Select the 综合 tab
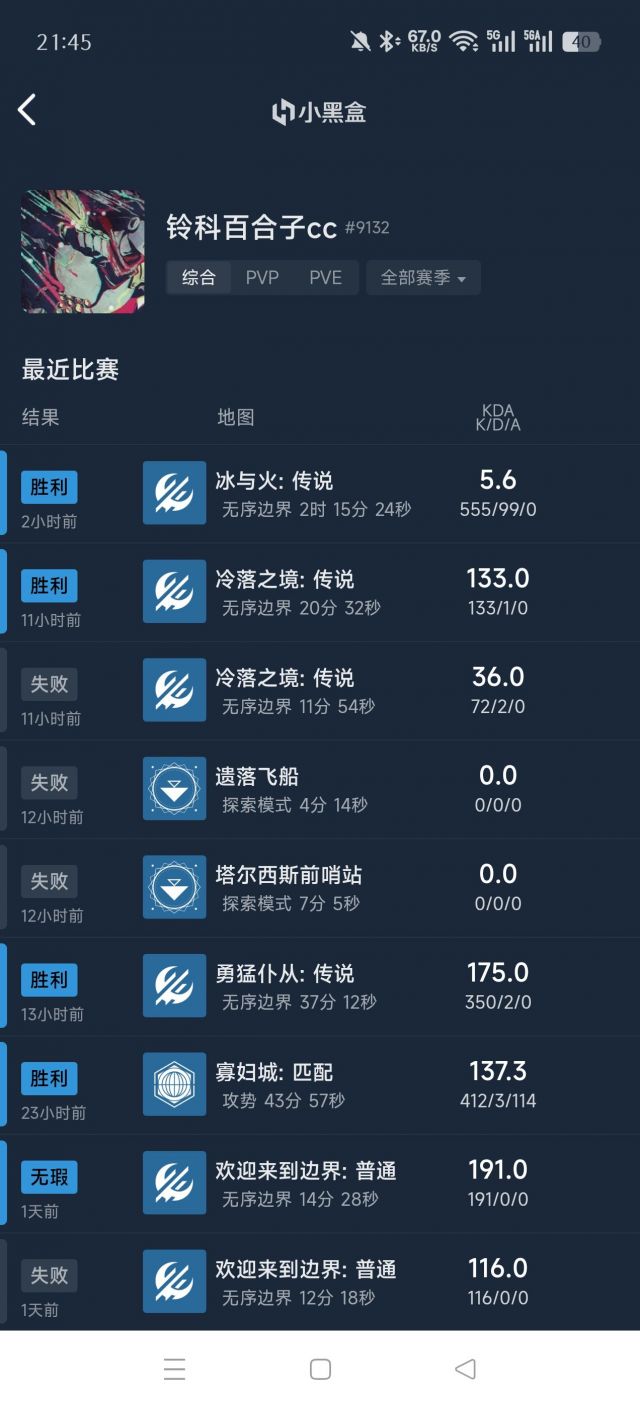The height and width of the screenshot is (1408, 640). [x=199, y=278]
